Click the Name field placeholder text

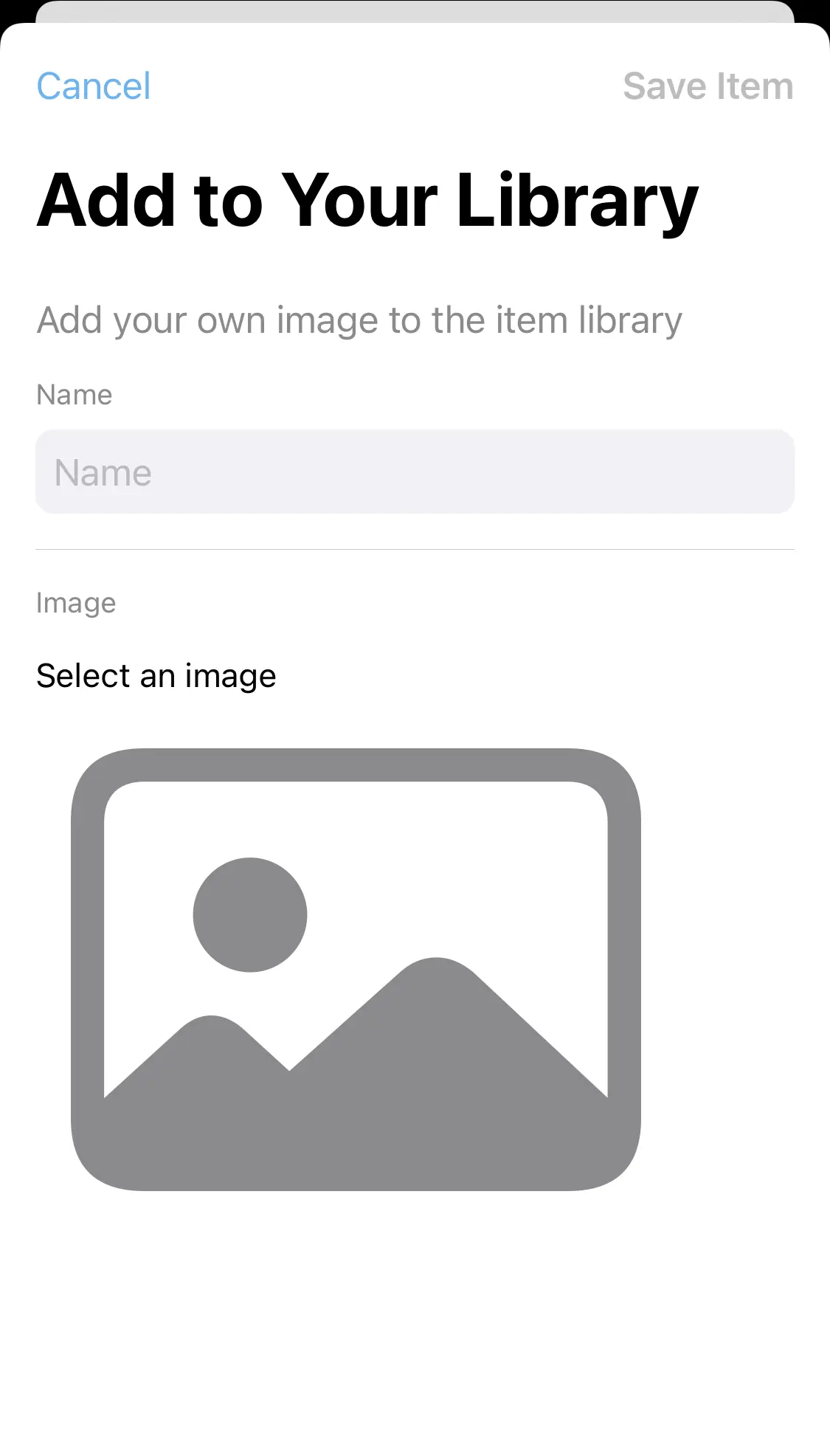(x=103, y=472)
